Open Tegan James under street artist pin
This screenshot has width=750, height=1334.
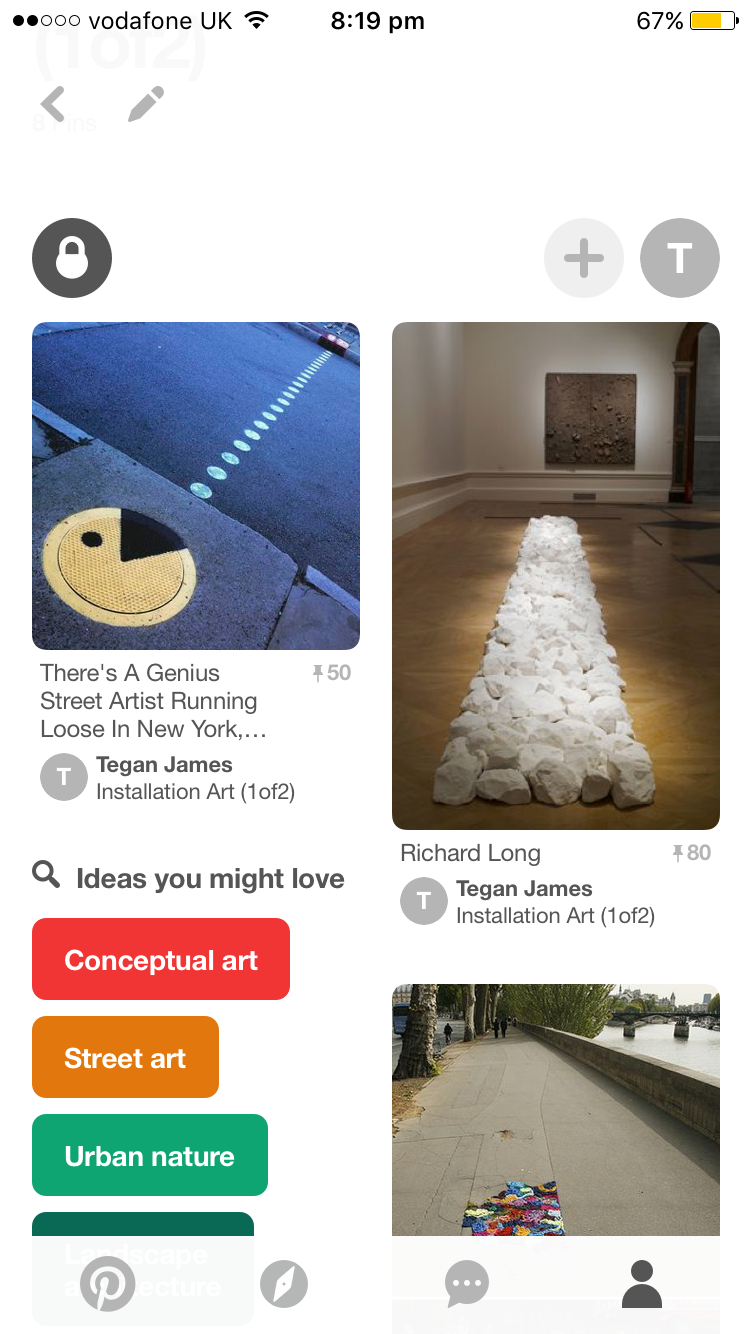pyautogui.click(x=164, y=765)
